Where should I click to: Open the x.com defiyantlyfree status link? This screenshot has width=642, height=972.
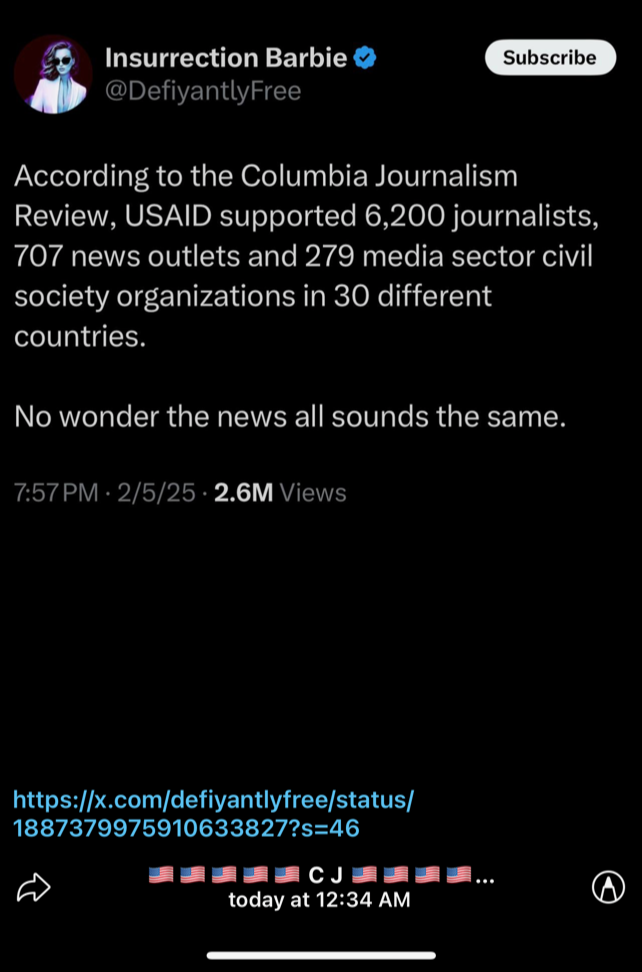(212, 814)
